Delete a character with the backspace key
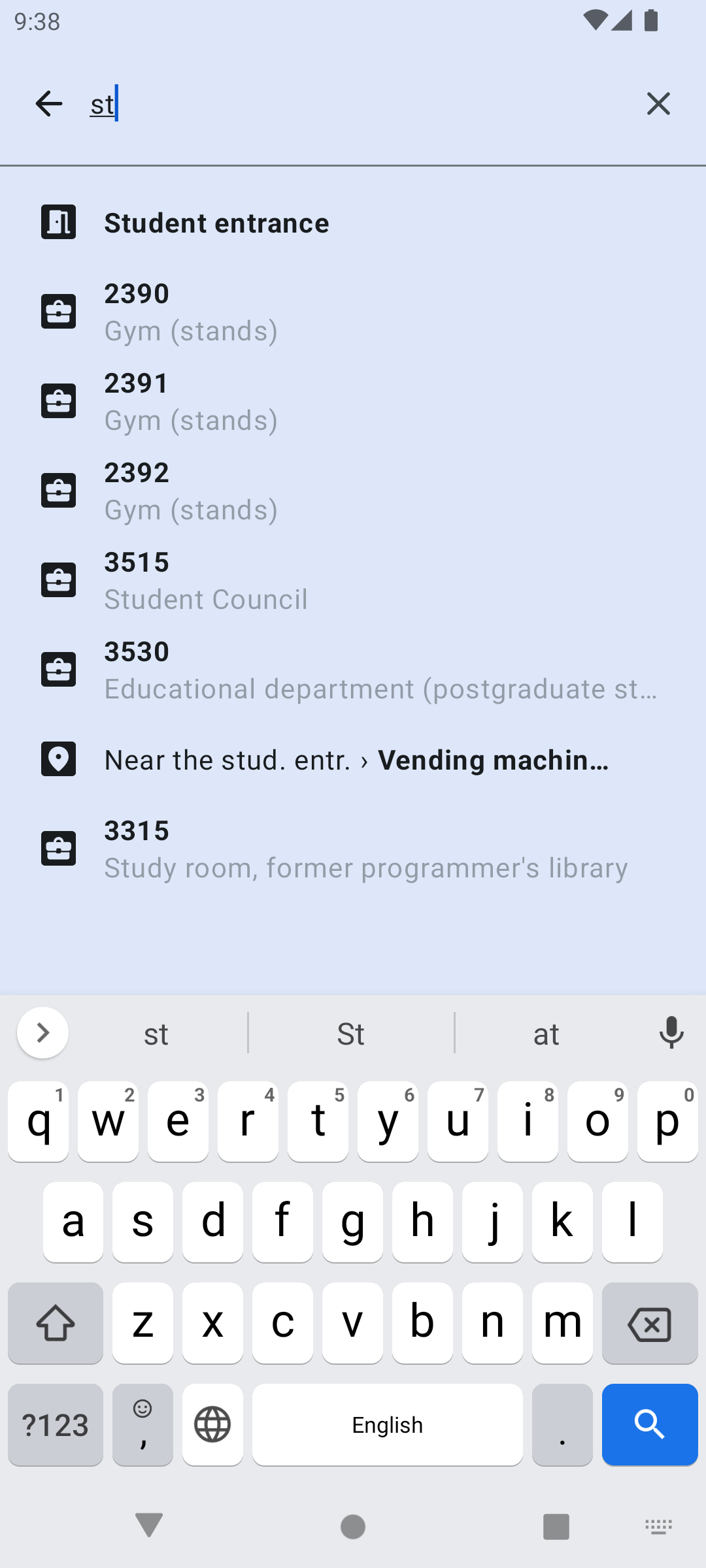Viewport: 706px width, 1568px height. pyautogui.click(x=650, y=1324)
